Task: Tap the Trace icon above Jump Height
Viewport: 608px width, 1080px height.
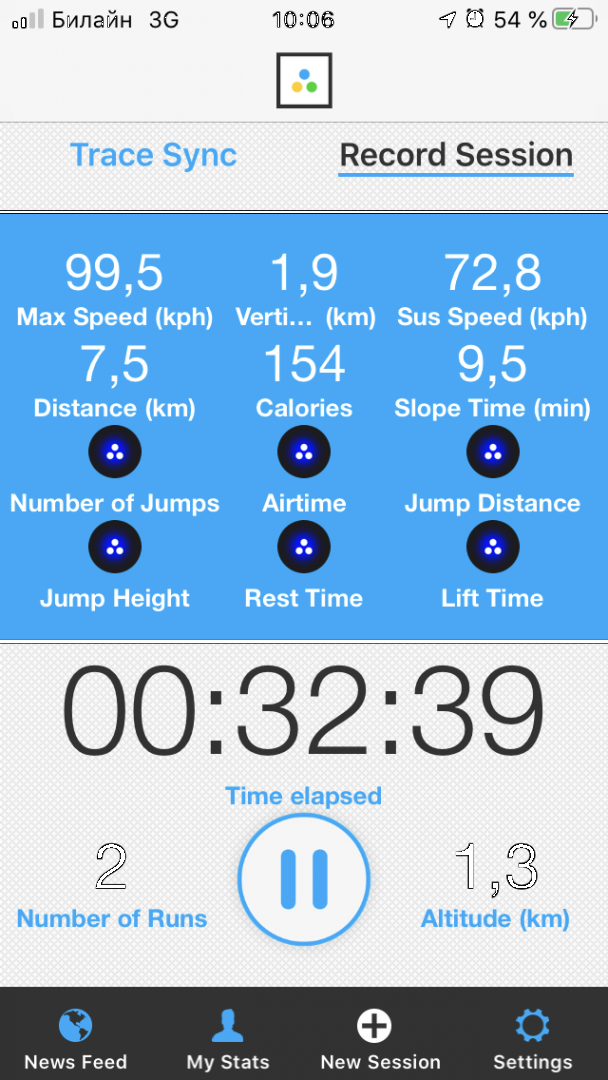Action: click(114, 547)
